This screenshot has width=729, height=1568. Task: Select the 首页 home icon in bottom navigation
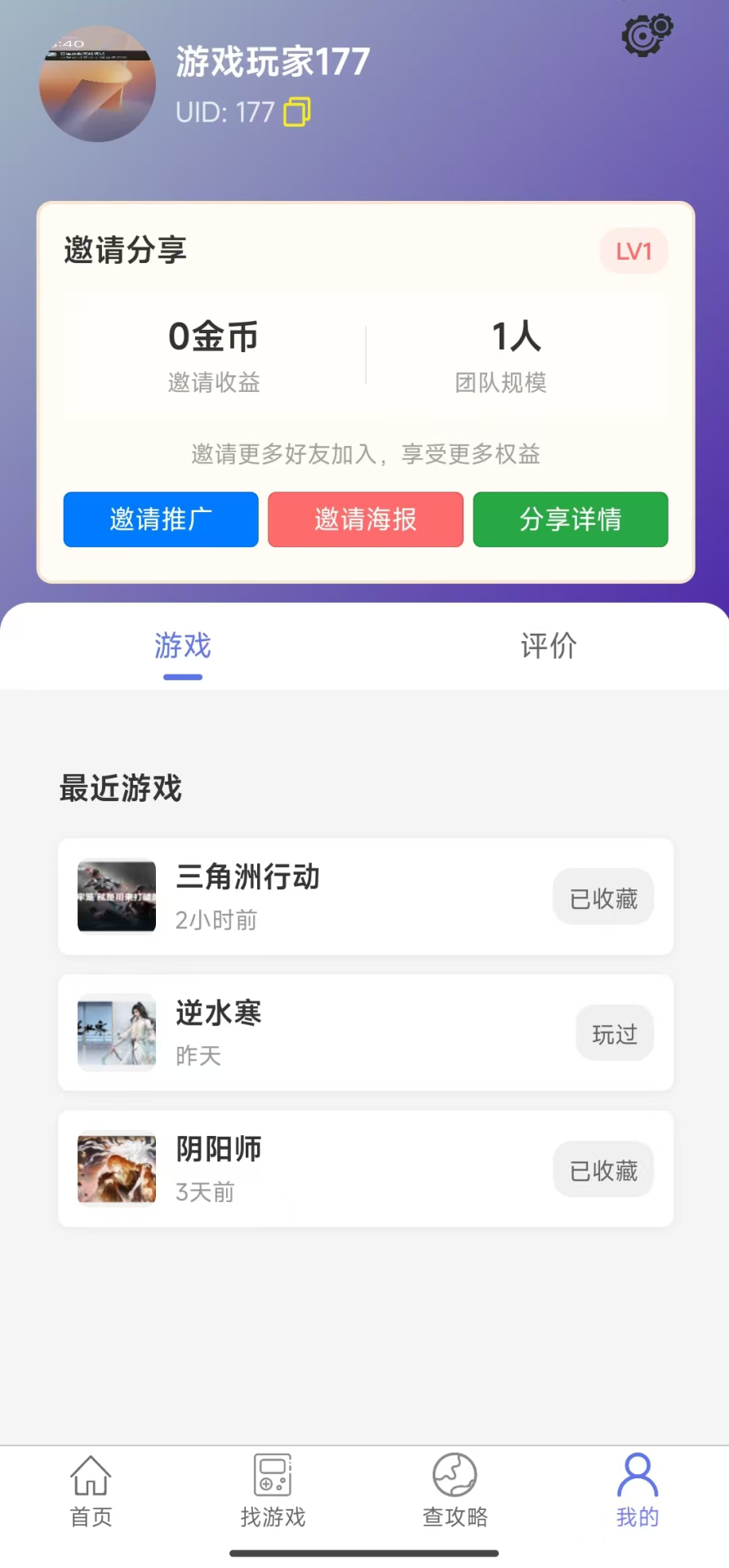tap(90, 1477)
